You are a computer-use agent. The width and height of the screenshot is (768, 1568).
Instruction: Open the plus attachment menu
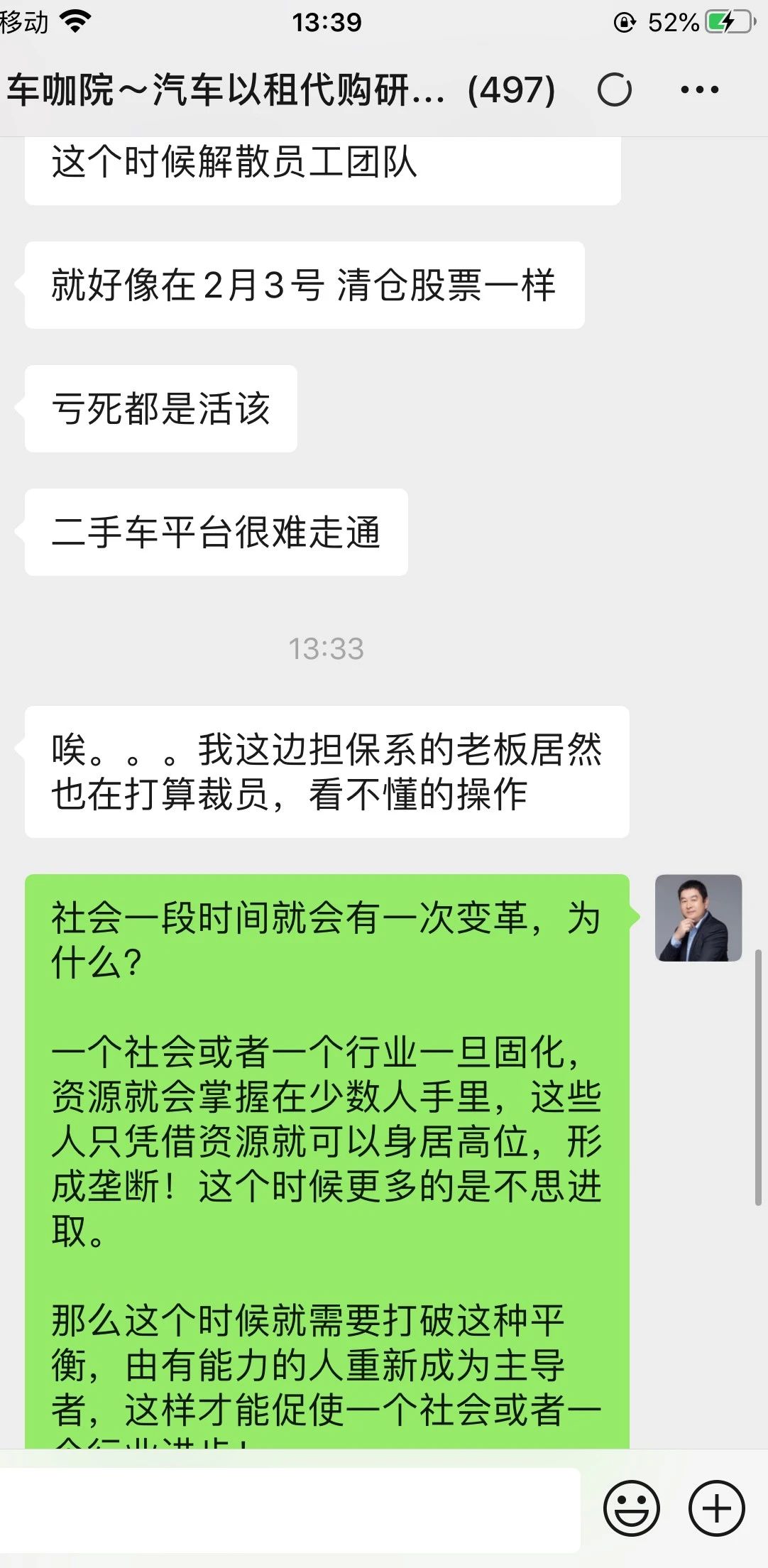(716, 1508)
